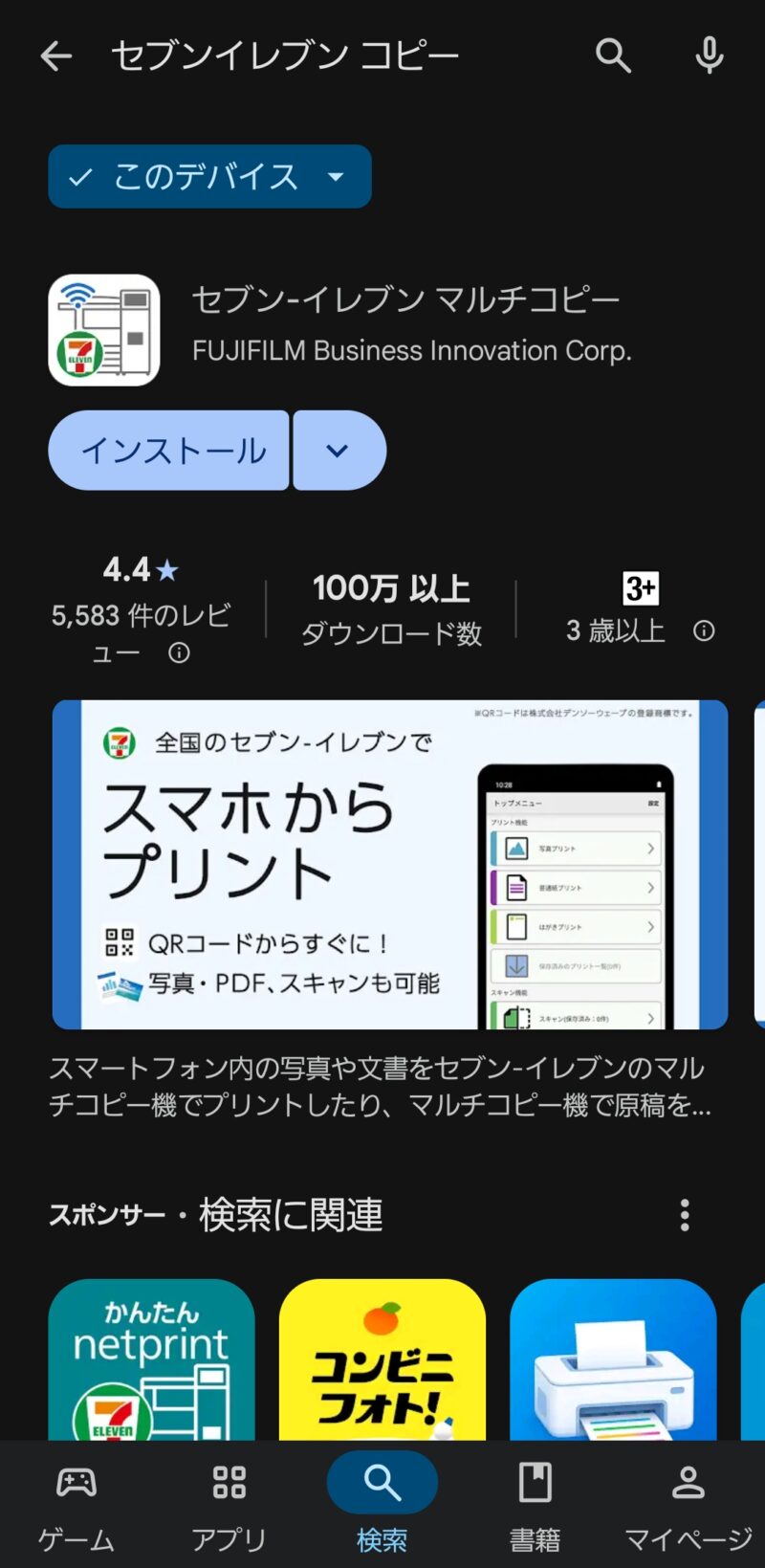Open the かんたん netprint app
Viewport: 765px width, 1568px height.
pyautogui.click(x=151, y=1358)
